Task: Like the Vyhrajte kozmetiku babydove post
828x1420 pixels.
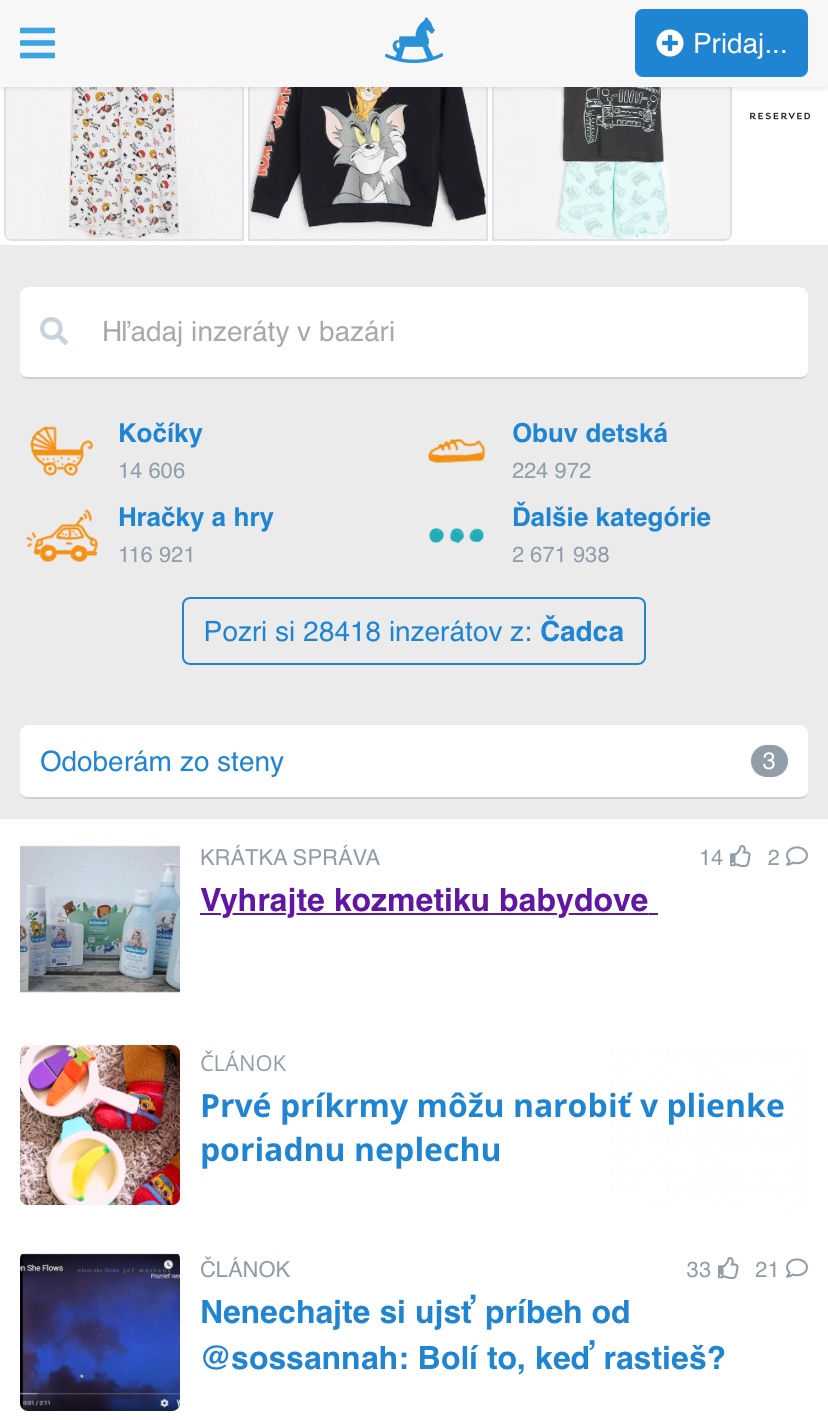Action: [739, 857]
